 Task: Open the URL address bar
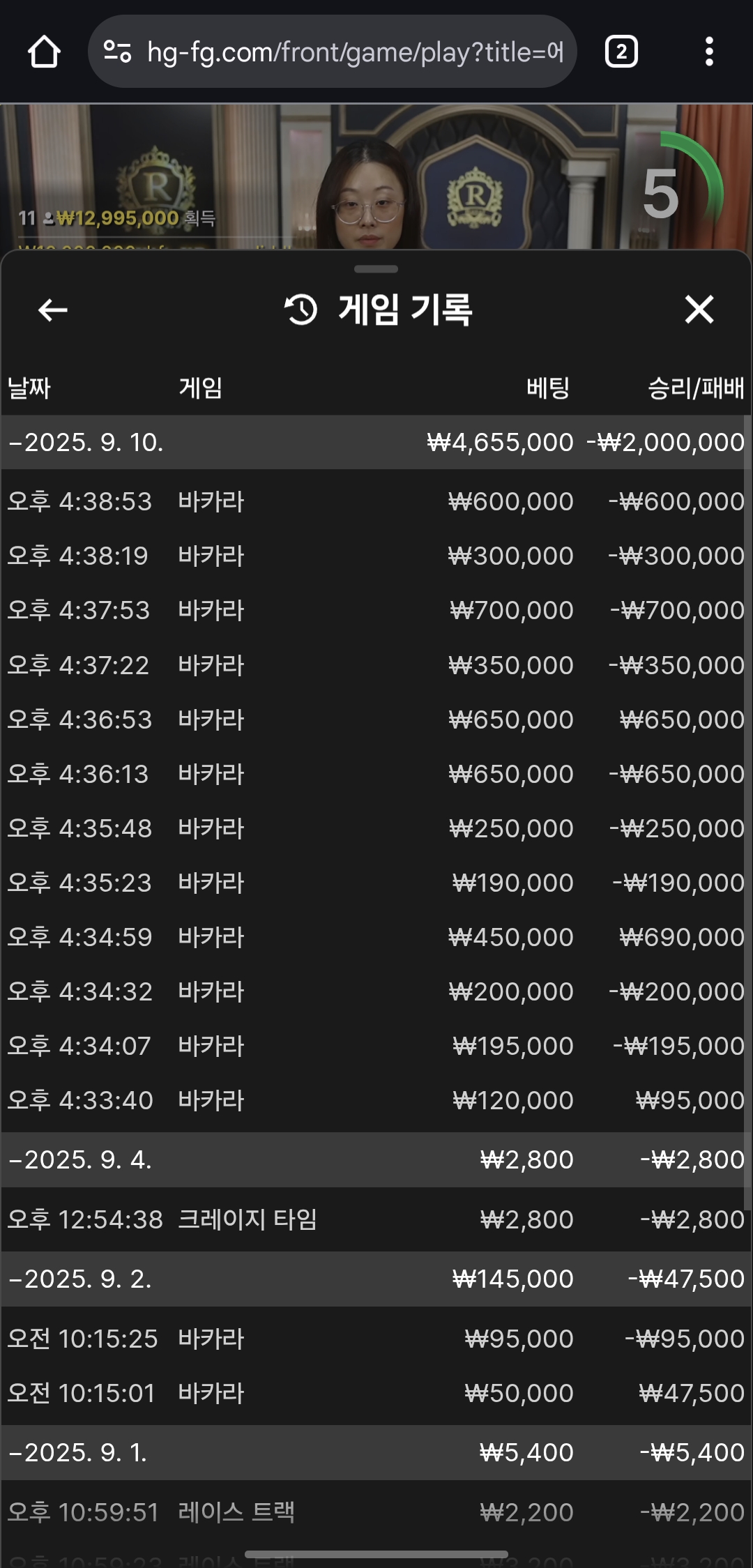click(x=332, y=52)
